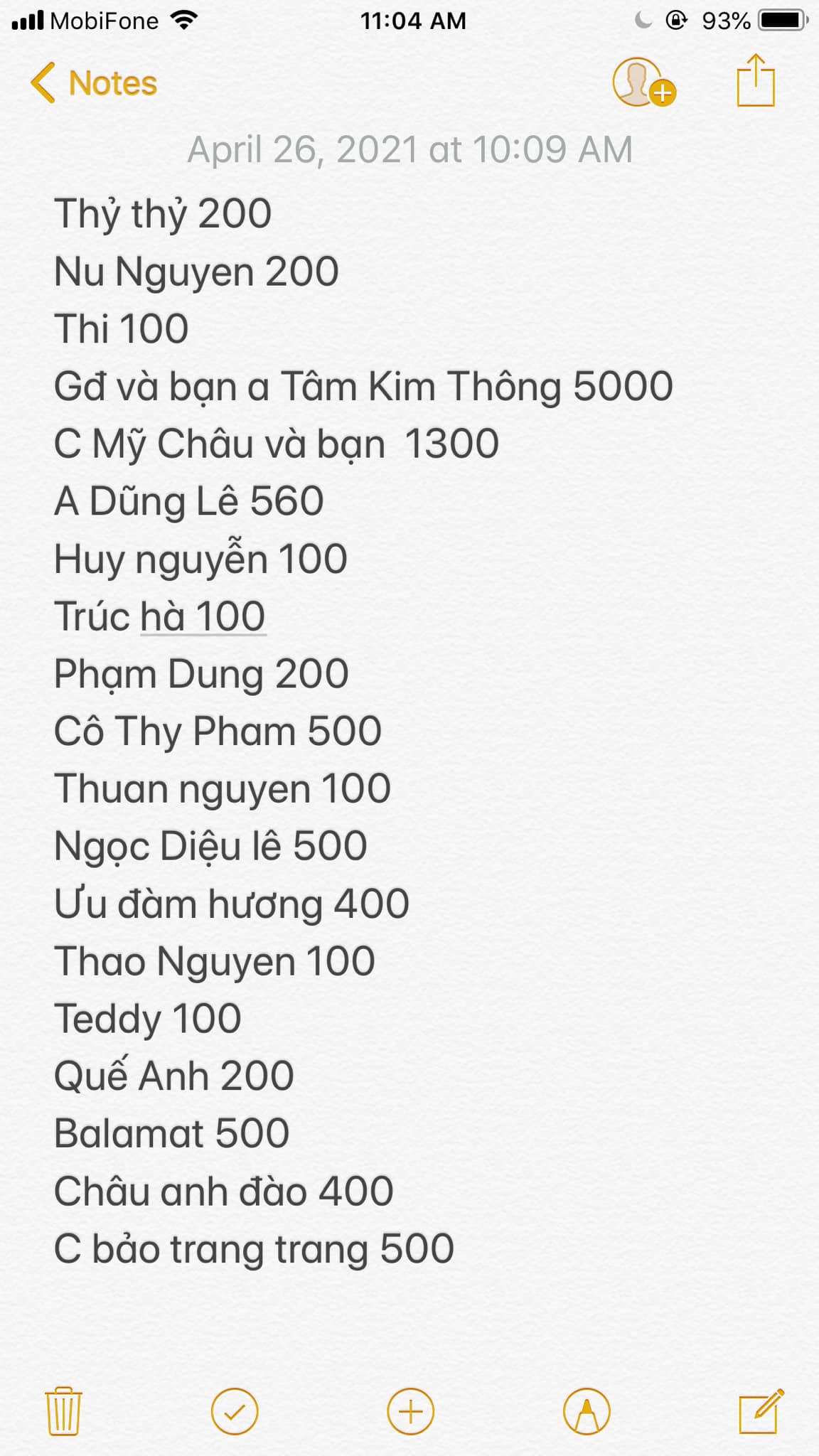Viewport: 819px width, 1456px height.
Task: Tap the underlined text "hà 100"
Action: click(203, 616)
